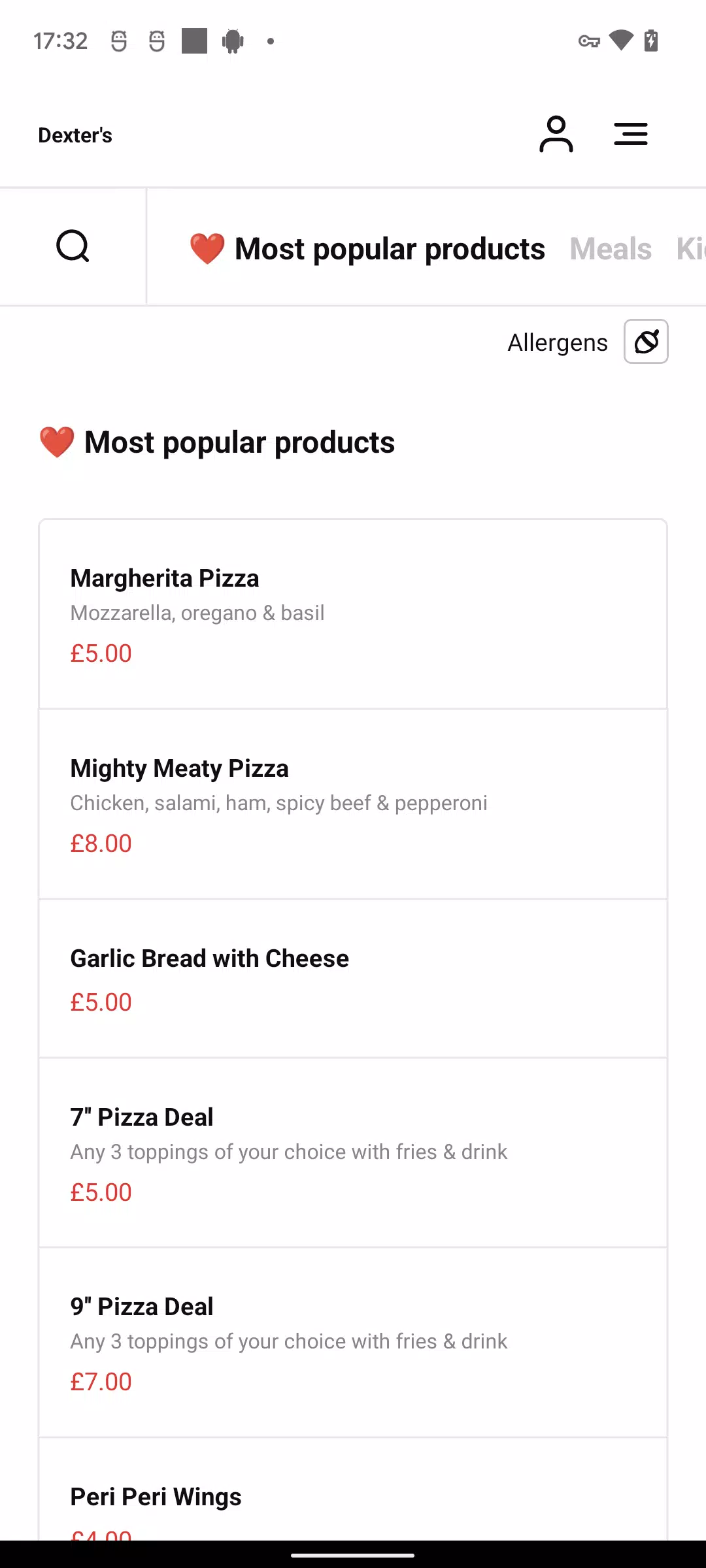Select the Mighty Meaty Pizza item
The width and height of the screenshot is (706, 1568).
pyautogui.click(x=353, y=804)
